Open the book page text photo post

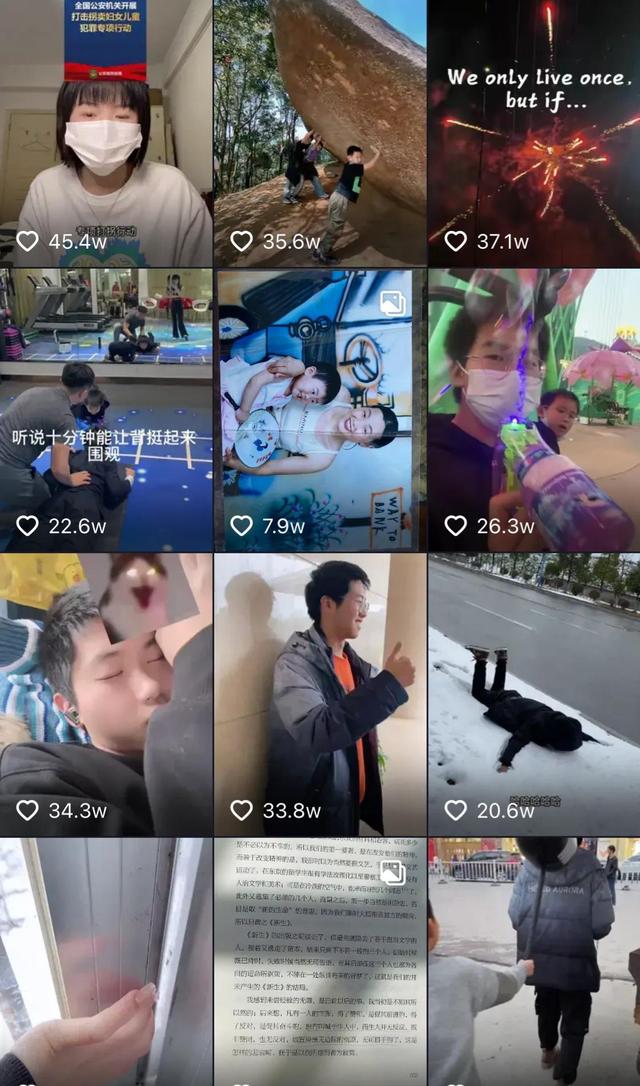[320, 960]
